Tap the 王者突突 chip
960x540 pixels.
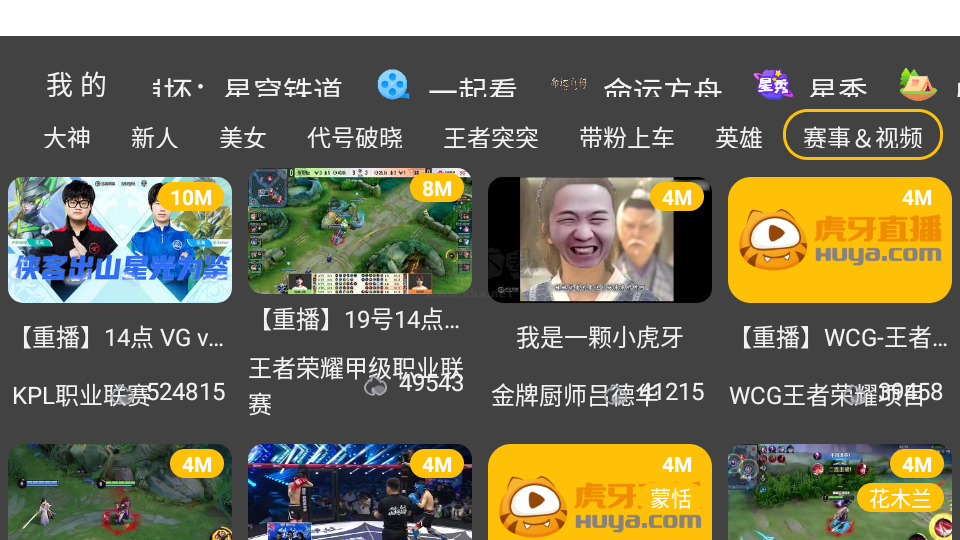[x=491, y=137]
